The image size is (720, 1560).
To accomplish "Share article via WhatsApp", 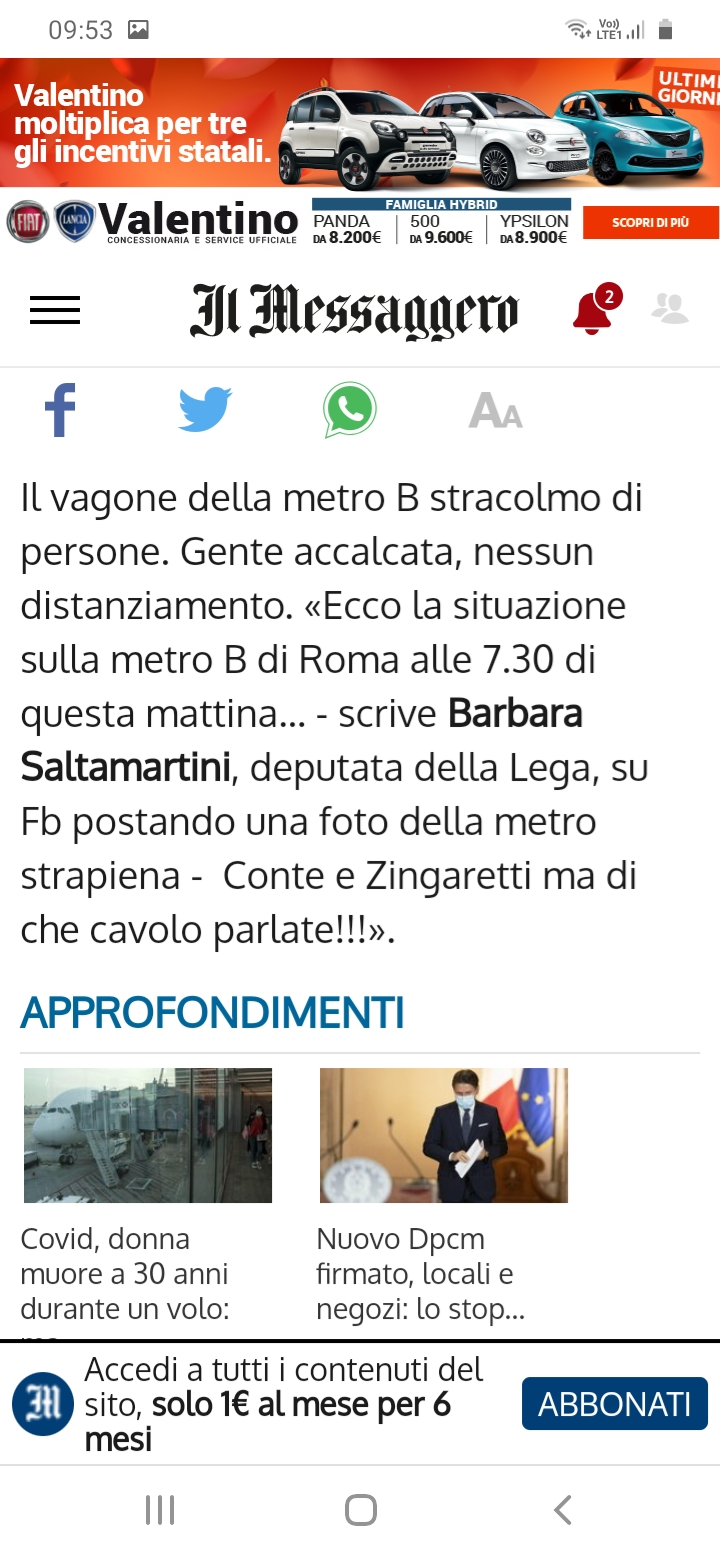I will [x=349, y=410].
